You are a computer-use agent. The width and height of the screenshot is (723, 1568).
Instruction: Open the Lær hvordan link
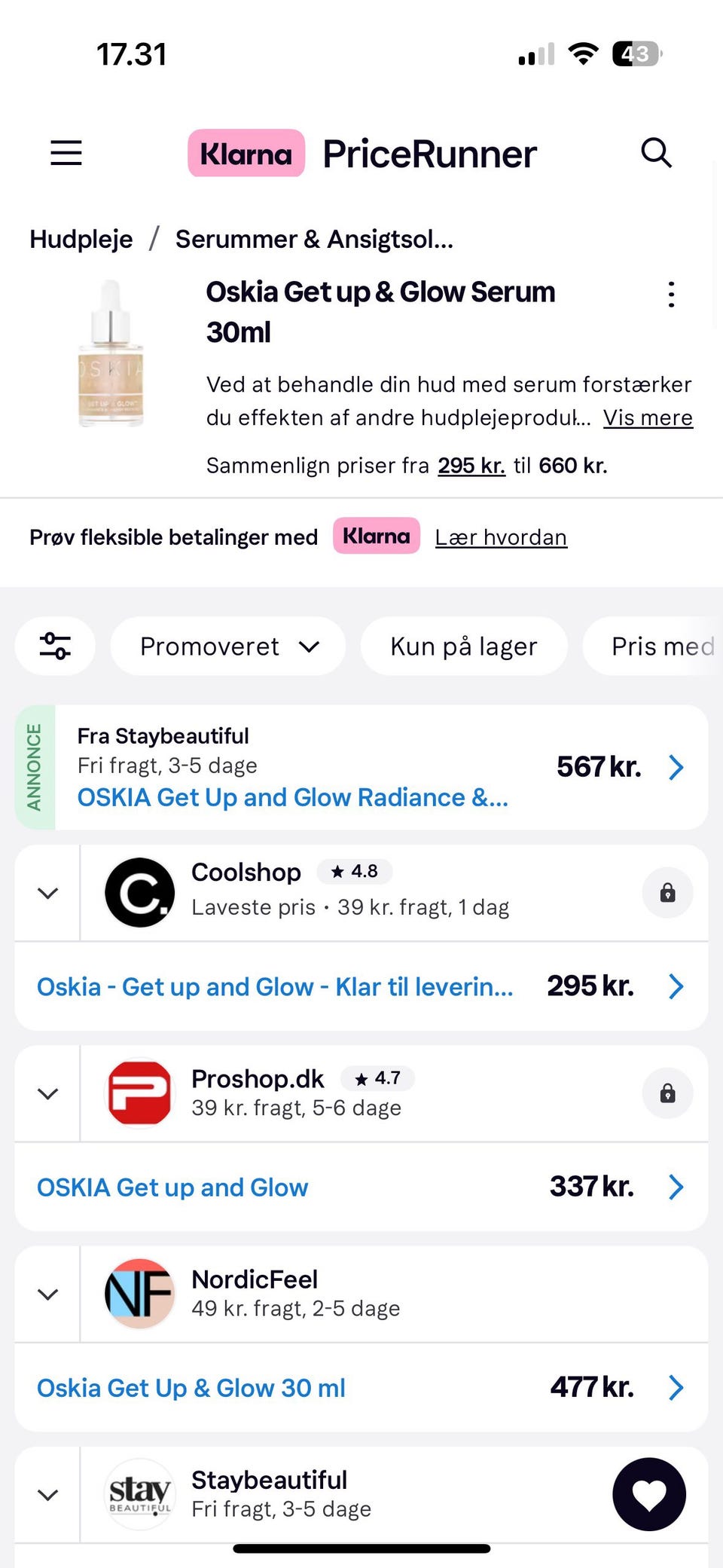click(500, 536)
